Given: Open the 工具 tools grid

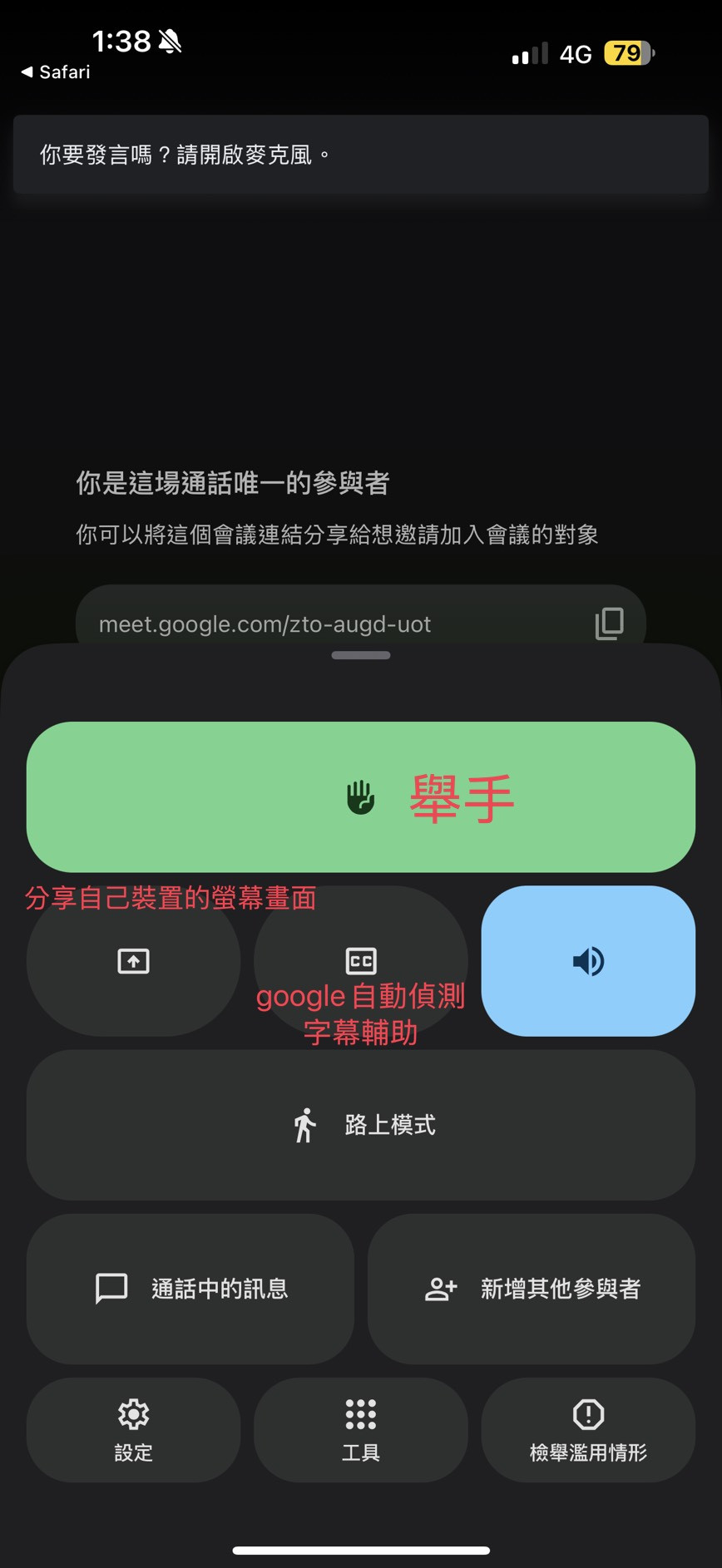Looking at the screenshot, I should 361,1429.
